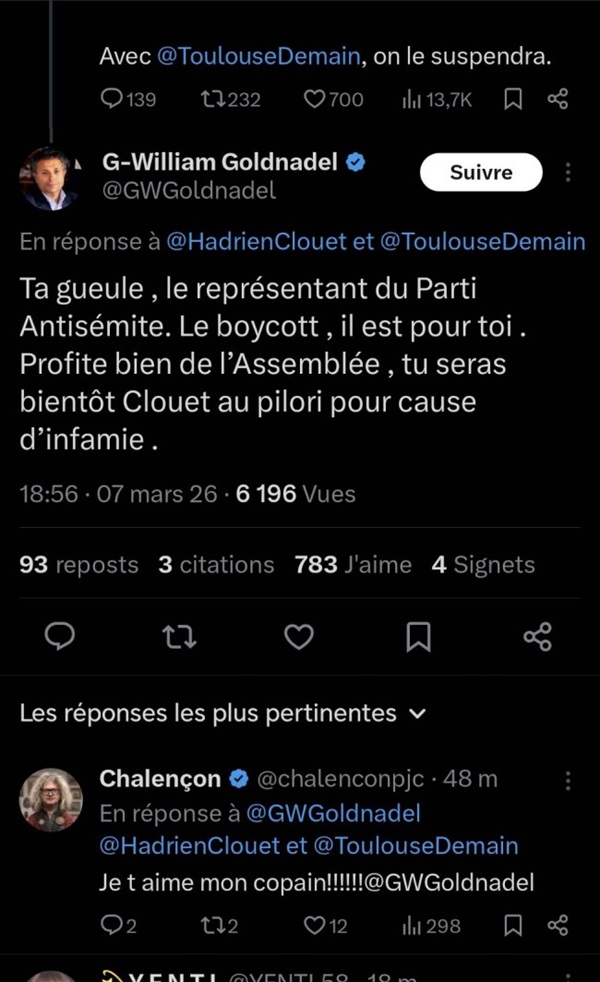600x982 pixels.
Task: View the 3 citations list
Action: [216, 565]
